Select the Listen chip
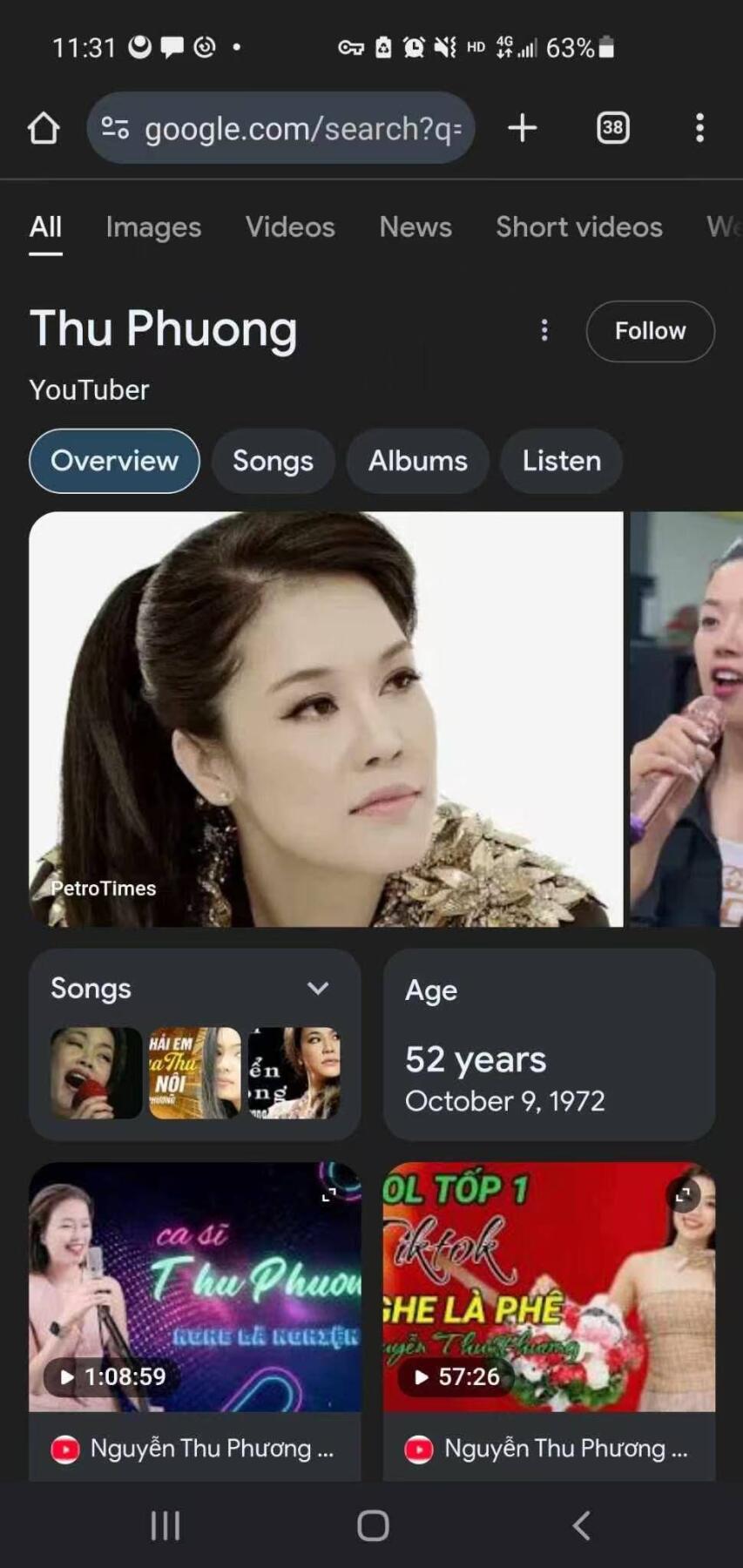Image resolution: width=743 pixels, height=1568 pixels. [561, 461]
